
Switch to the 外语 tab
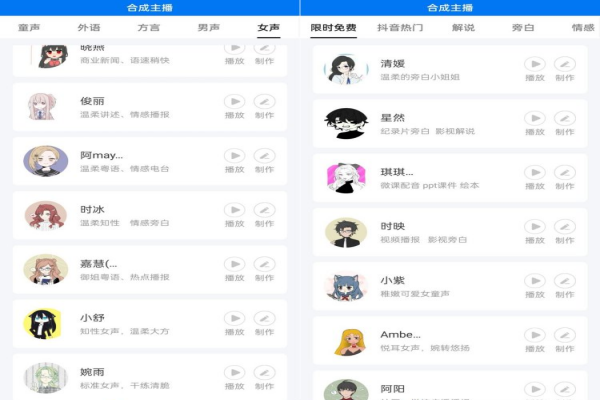(89, 28)
